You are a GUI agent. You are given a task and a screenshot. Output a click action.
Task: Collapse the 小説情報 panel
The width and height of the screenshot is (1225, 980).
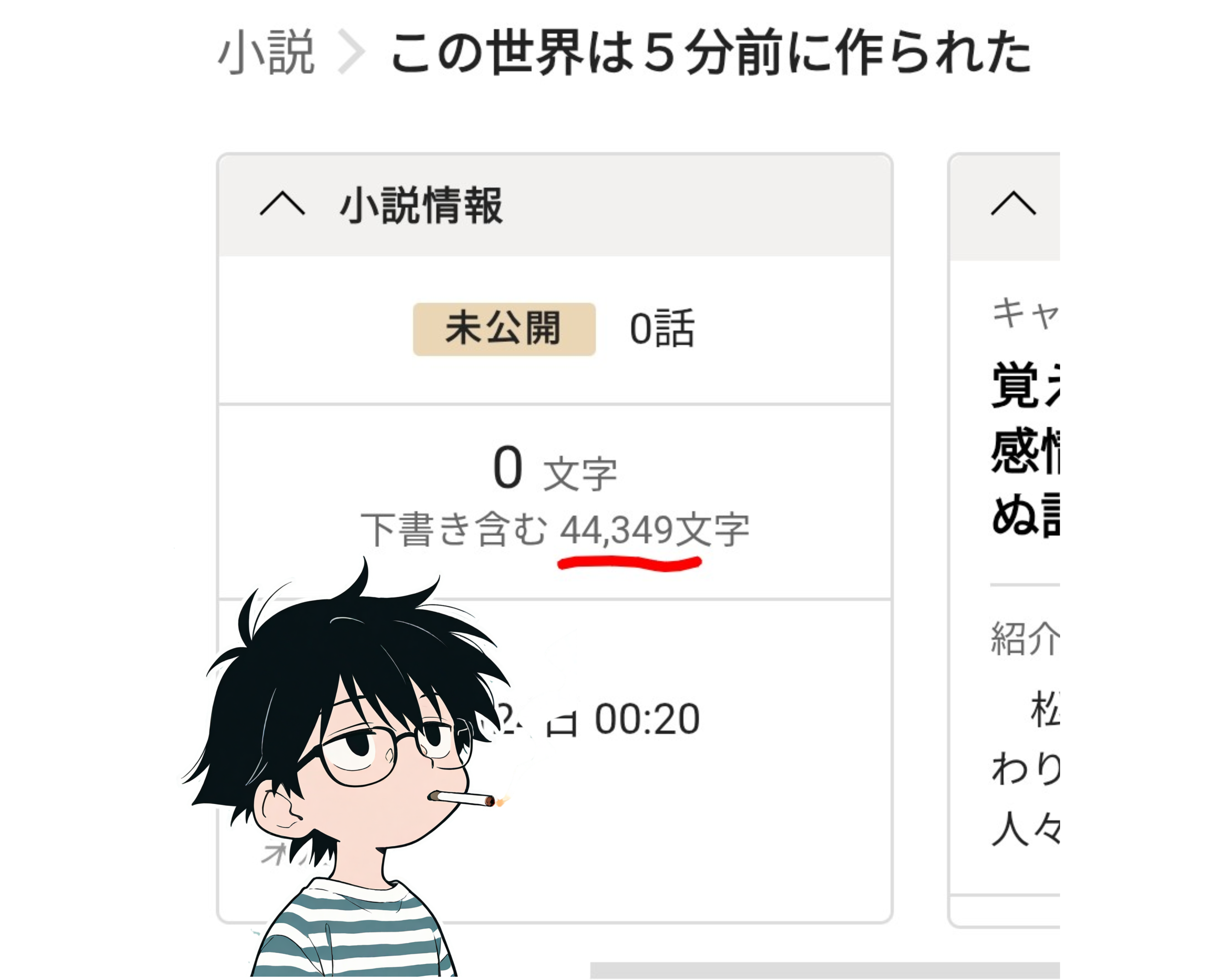(x=282, y=204)
